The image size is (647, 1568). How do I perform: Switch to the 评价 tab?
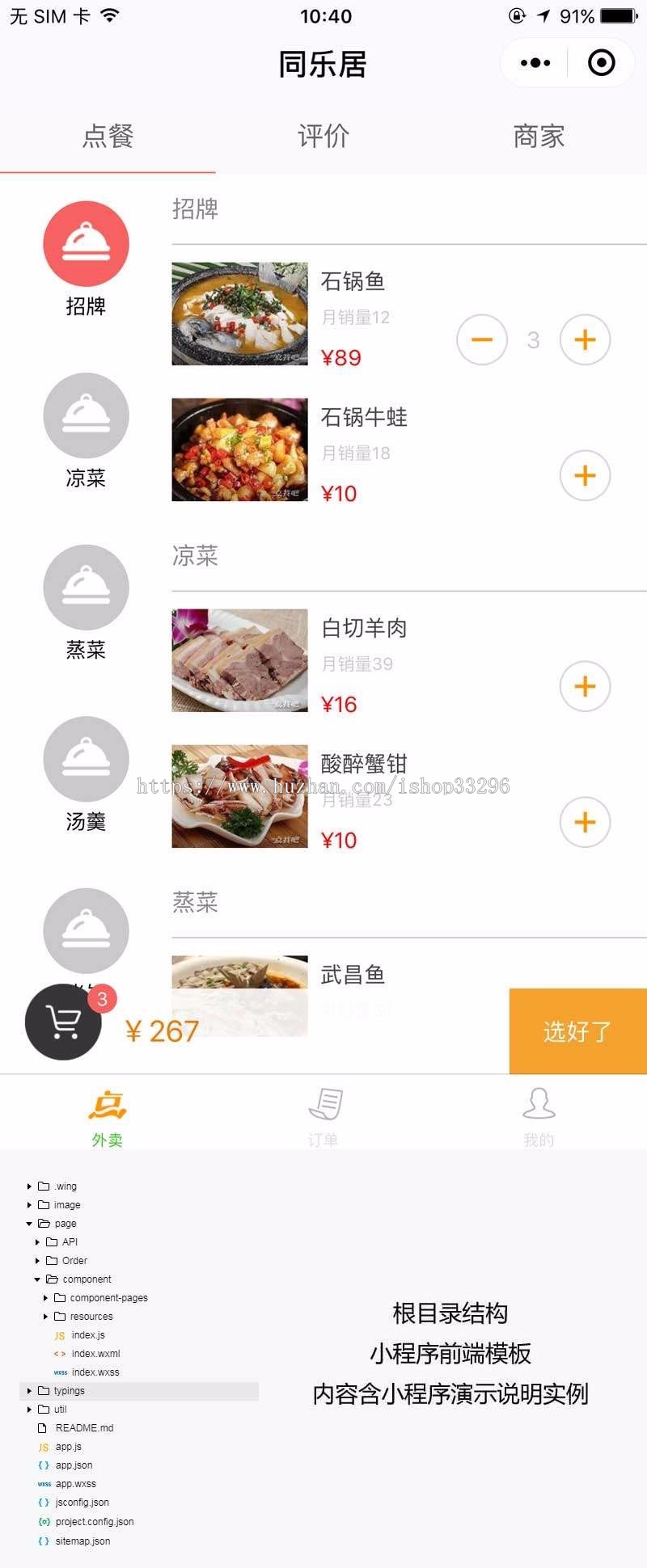click(x=323, y=137)
